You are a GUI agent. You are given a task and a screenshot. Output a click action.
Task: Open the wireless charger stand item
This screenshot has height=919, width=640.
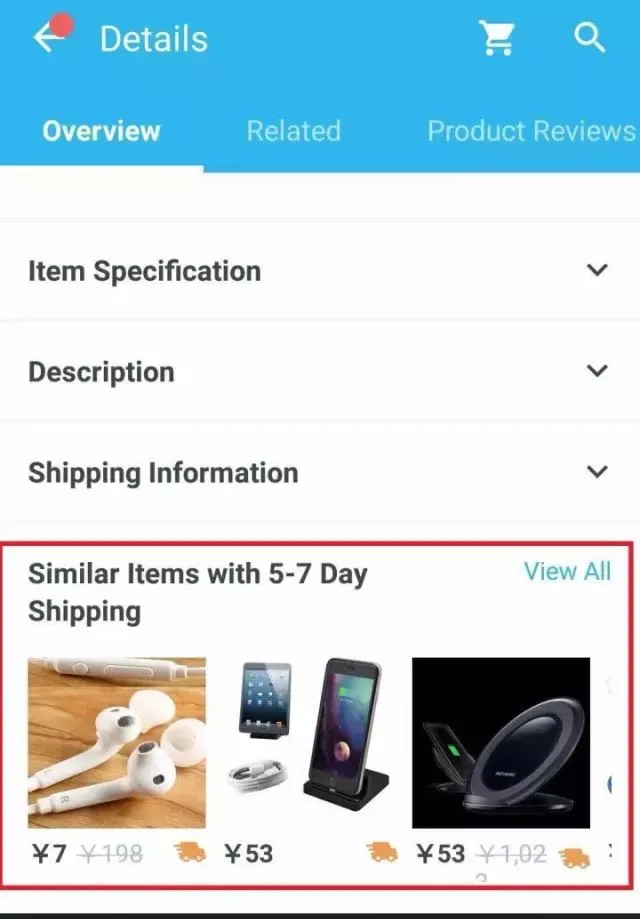pos(500,742)
